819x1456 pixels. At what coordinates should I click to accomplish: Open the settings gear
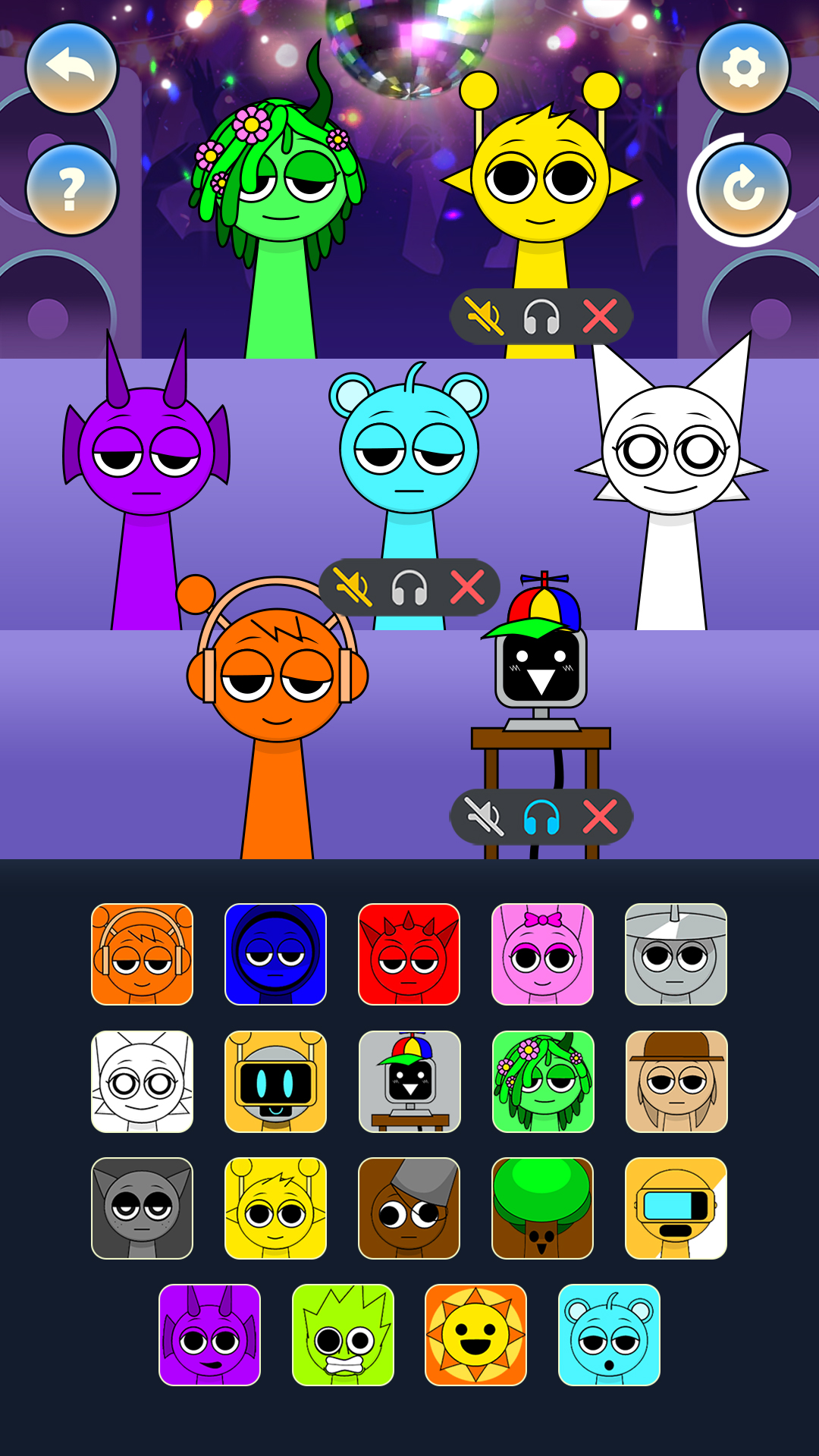tap(743, 68)
